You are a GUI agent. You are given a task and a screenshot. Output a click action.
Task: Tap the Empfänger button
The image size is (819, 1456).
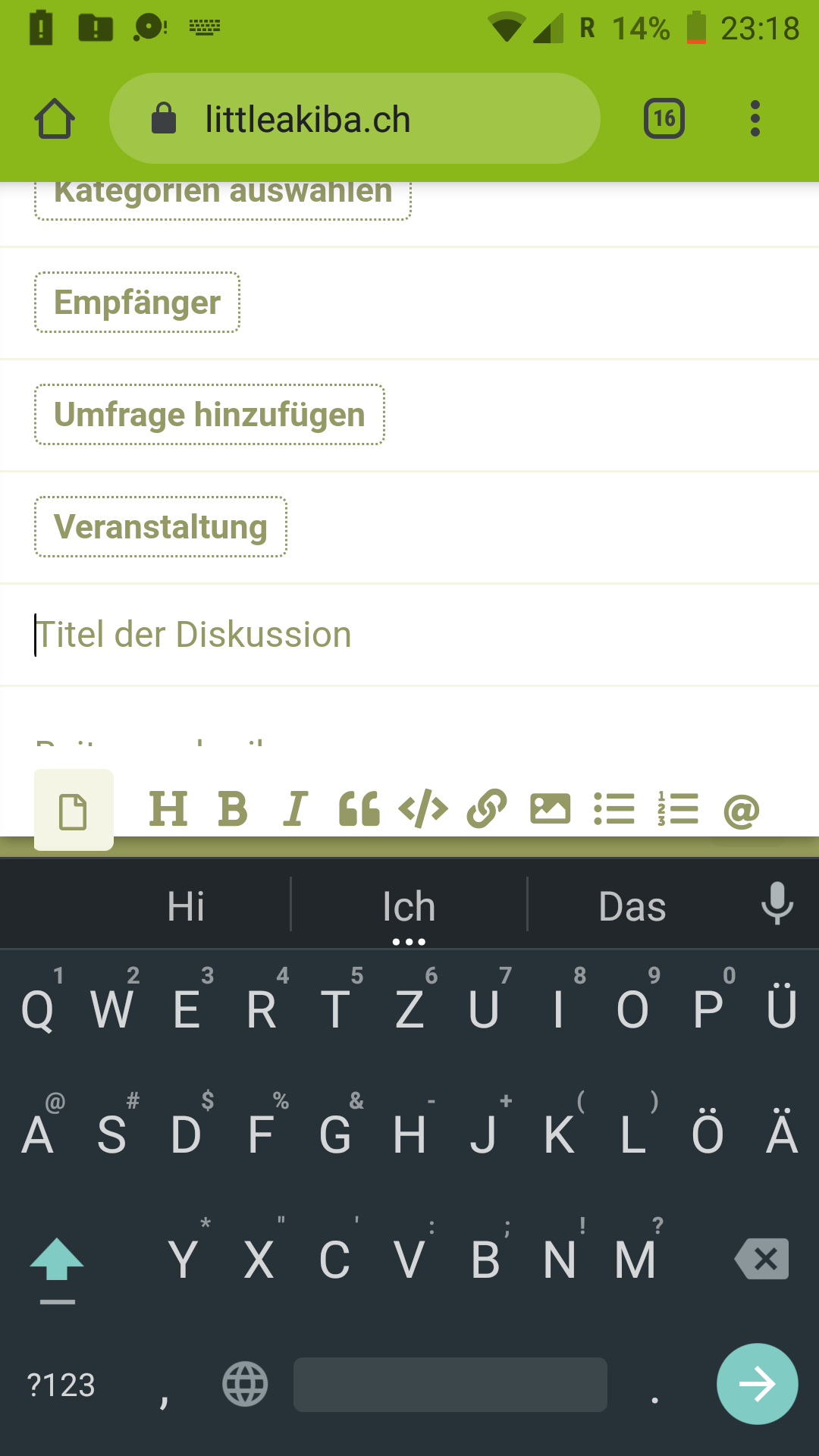coord(137,303)
